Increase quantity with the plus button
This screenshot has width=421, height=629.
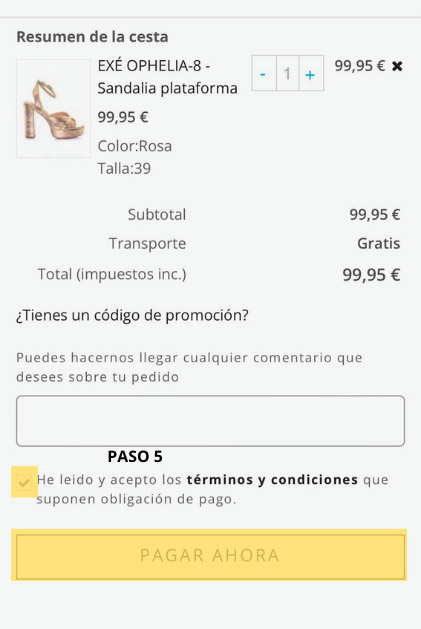click(311, 73)
